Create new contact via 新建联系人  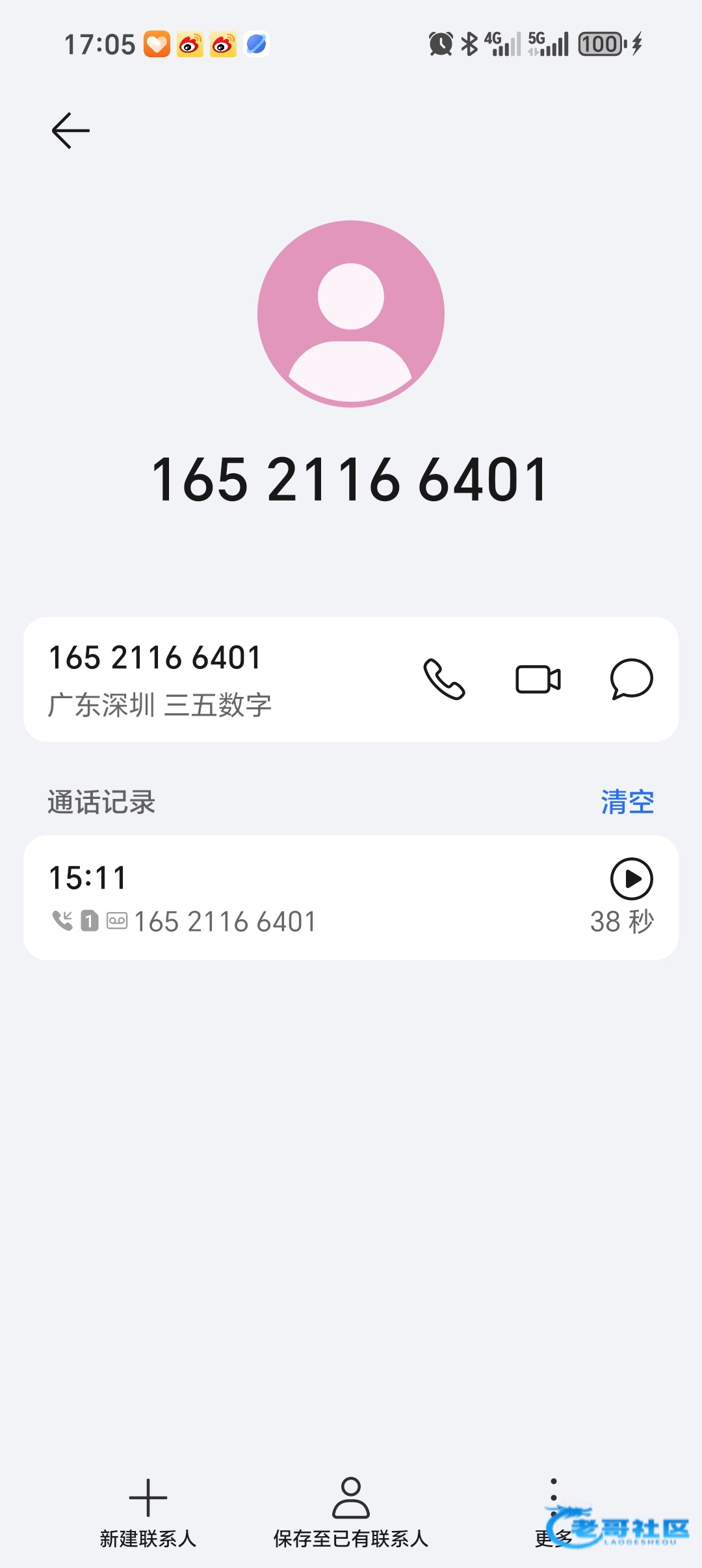click(x=148, y=1511)
